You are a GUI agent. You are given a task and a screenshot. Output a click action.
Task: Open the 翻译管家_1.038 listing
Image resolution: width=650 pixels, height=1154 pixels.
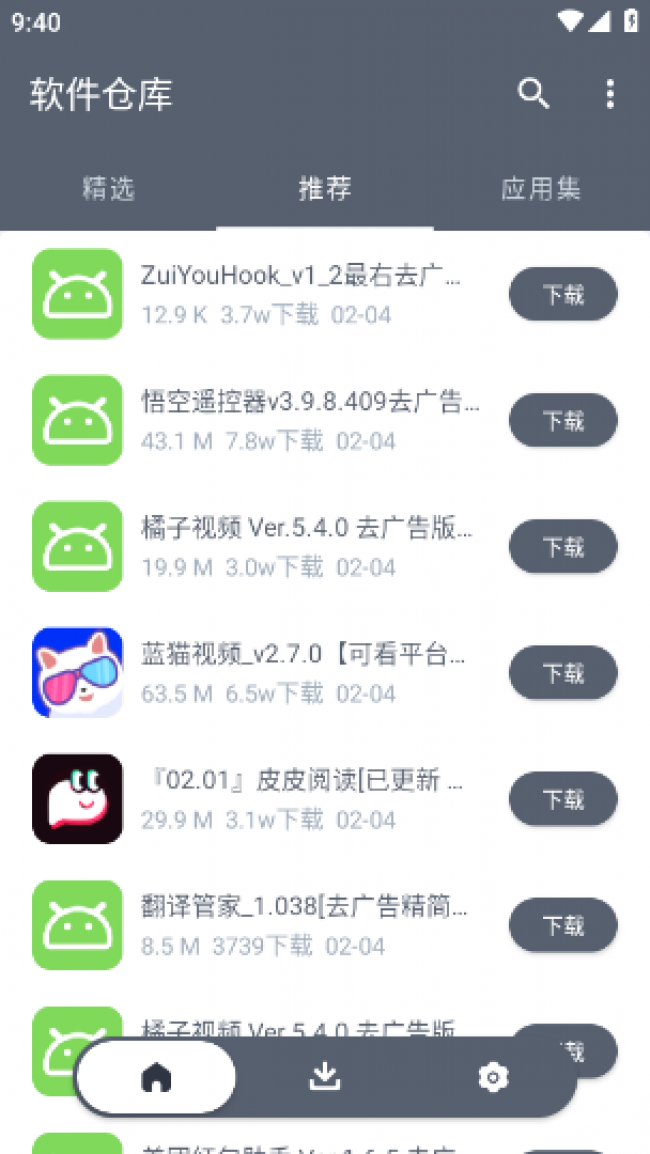[x=300, y=924]
